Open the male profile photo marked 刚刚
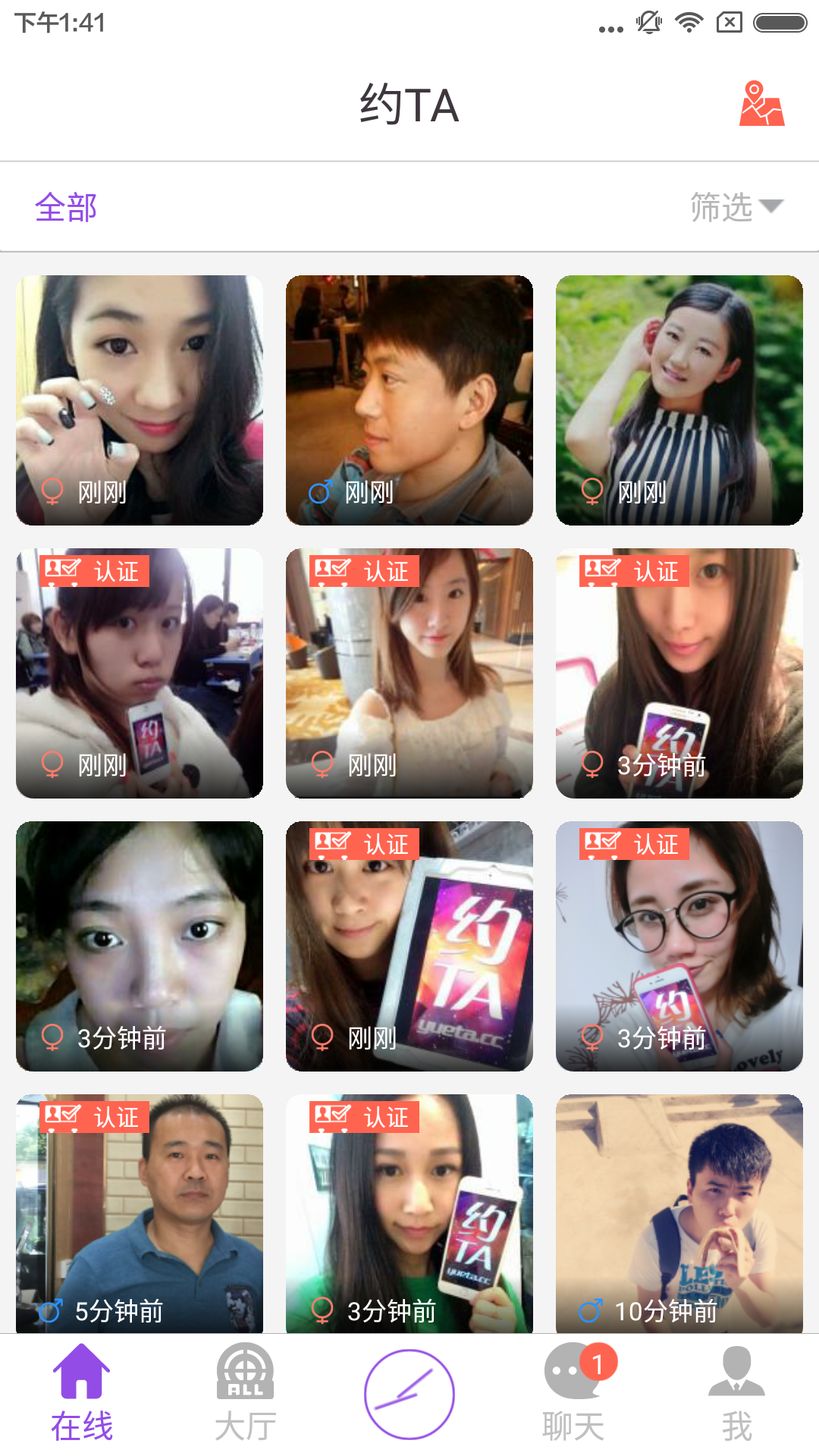Image resolution: width=819 pixels, height=1456 pixels. tap(409, 400)
